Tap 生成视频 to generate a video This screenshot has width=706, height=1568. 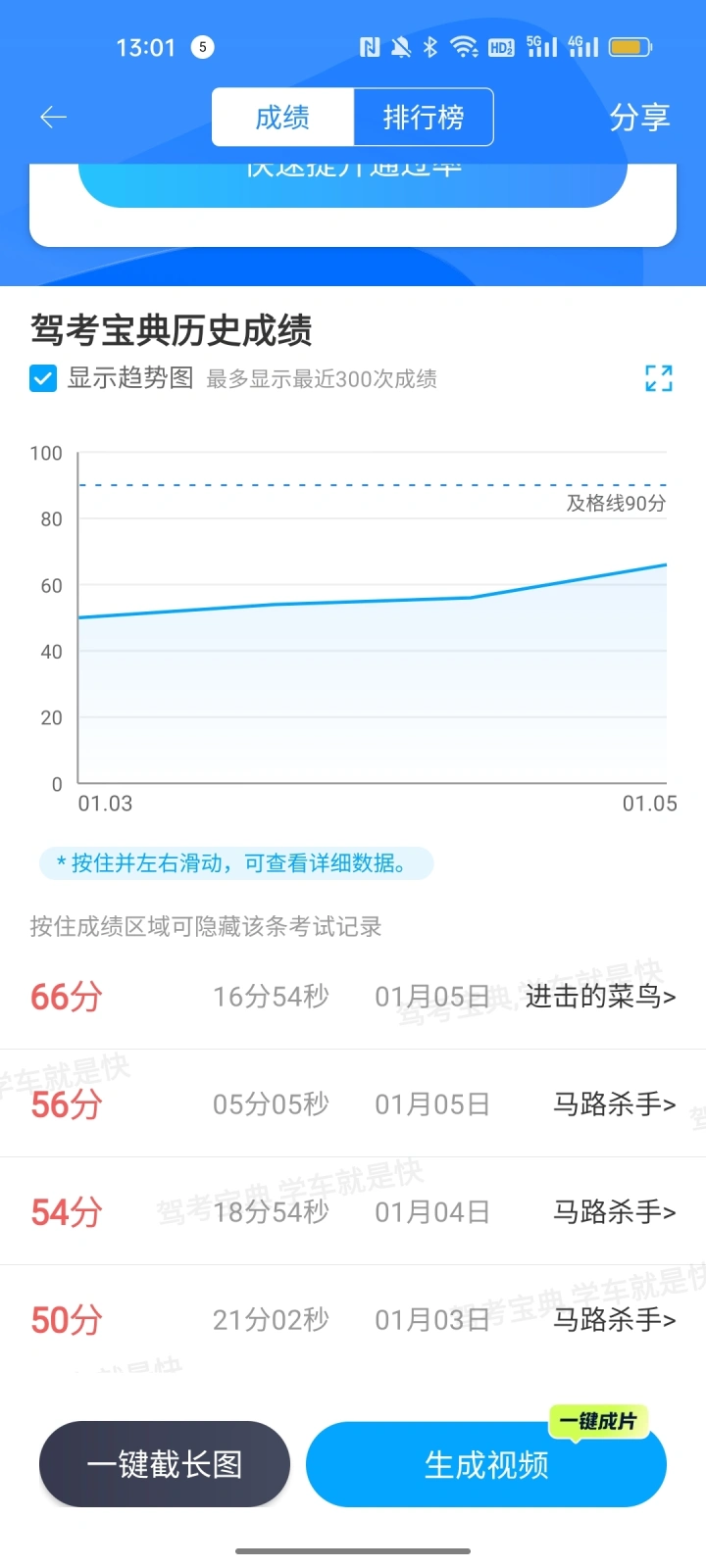tap(486, 1464)
